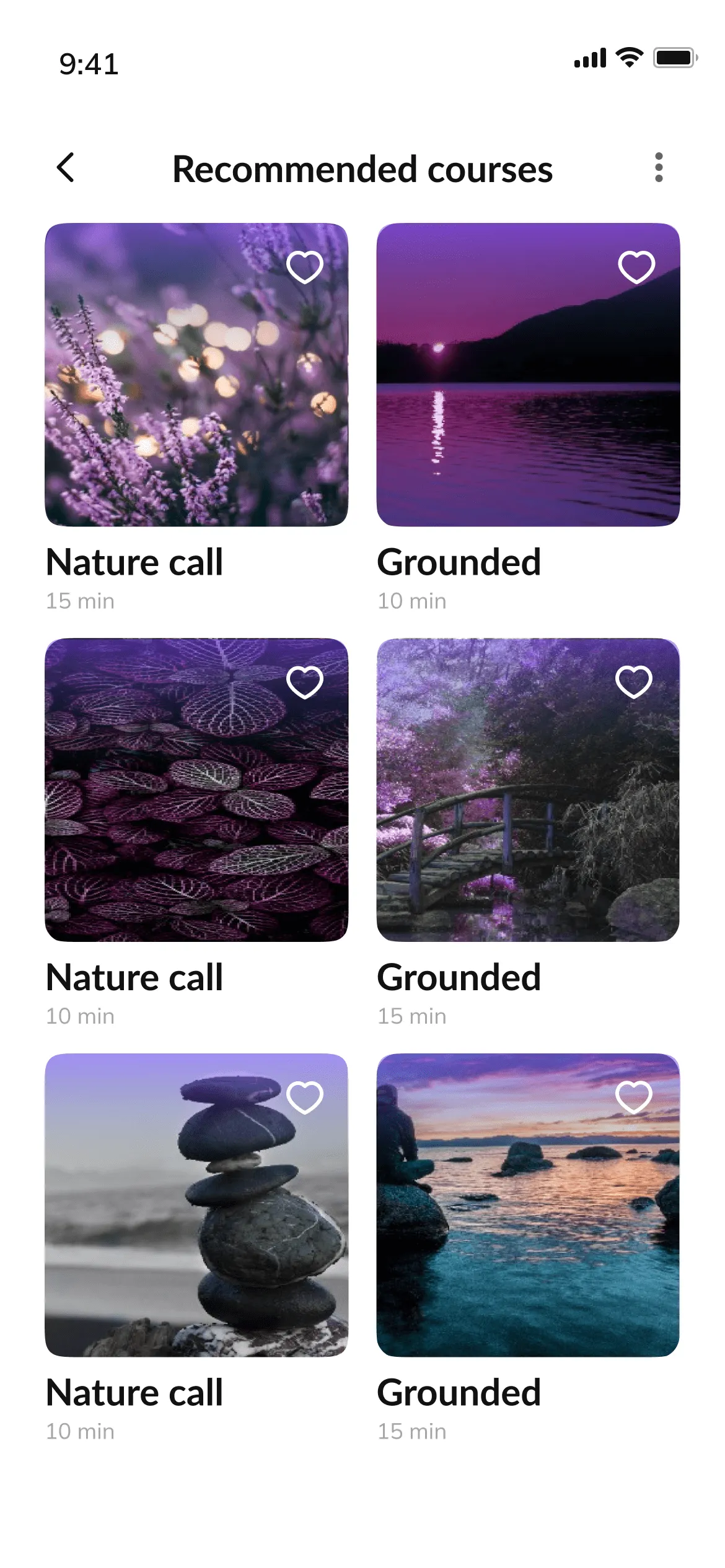Go back using the back arrow

pyautogui.click(x=66, y=168)
